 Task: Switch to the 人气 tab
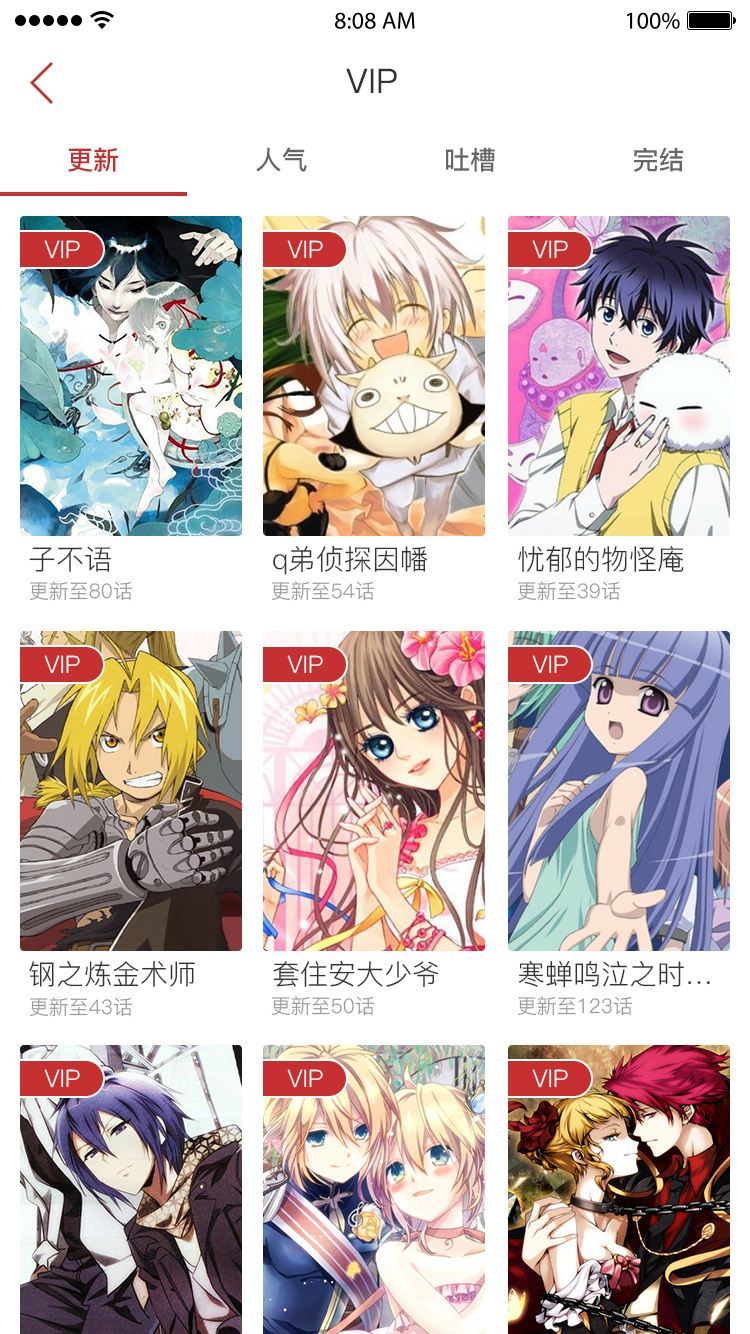[281, 160]
